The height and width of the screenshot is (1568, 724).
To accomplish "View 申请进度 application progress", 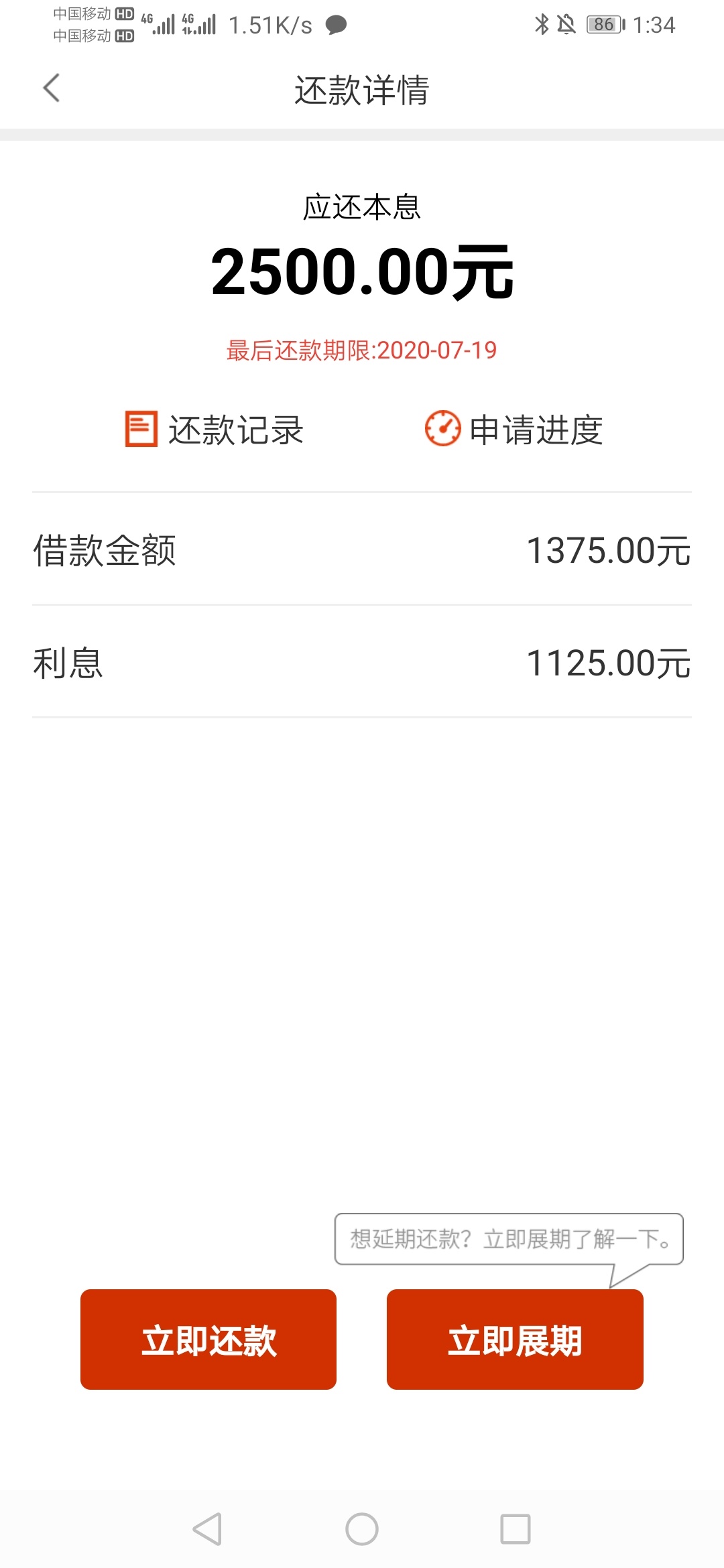I will (514, 430).
